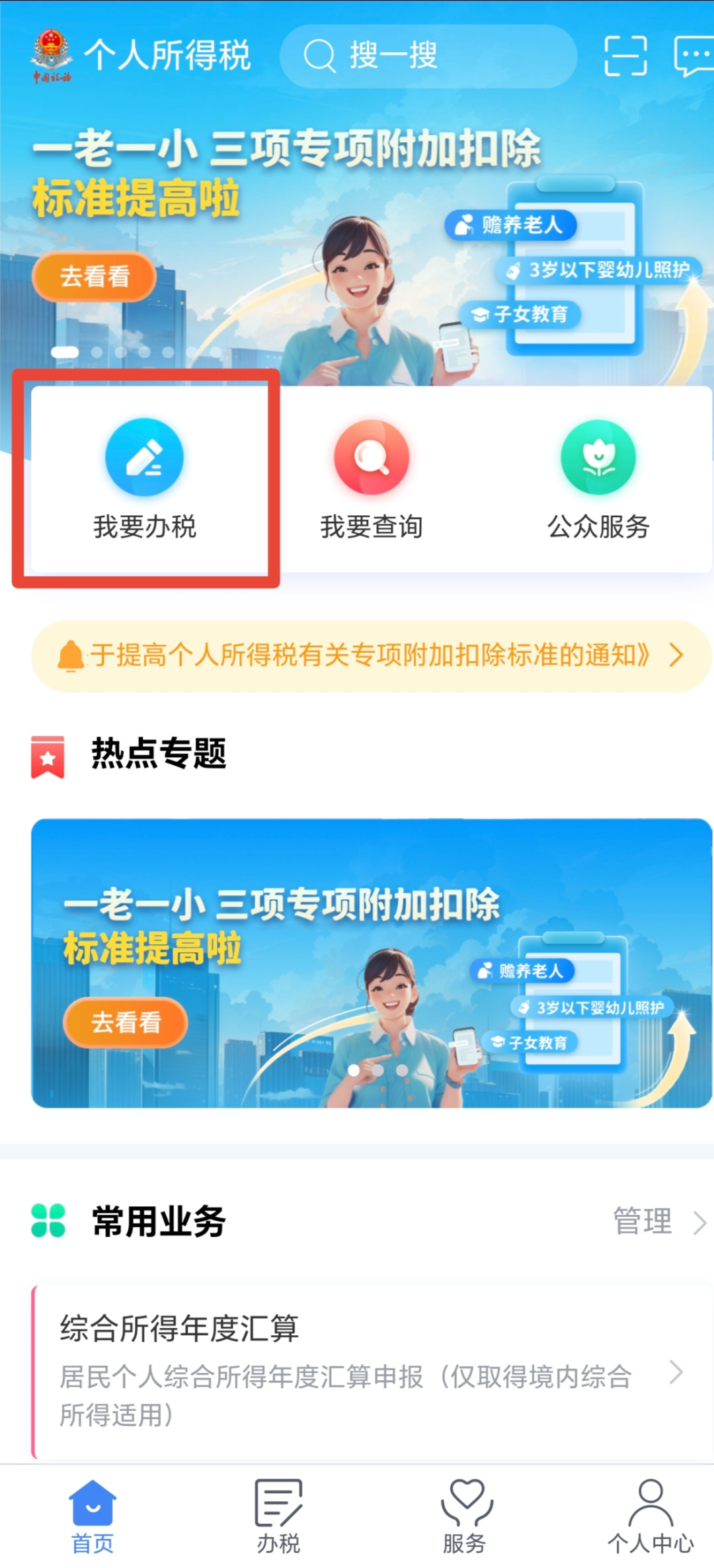Open the 搜一搜 search box
Viewport: 714px width, 1568px height.
(428, 56)
